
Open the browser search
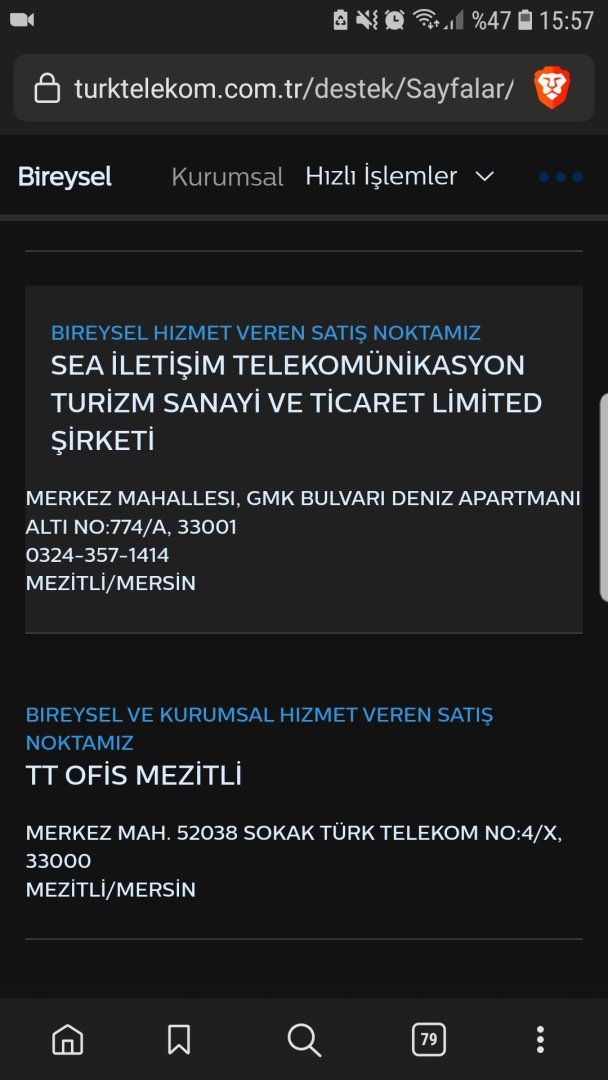point(304,1040)
